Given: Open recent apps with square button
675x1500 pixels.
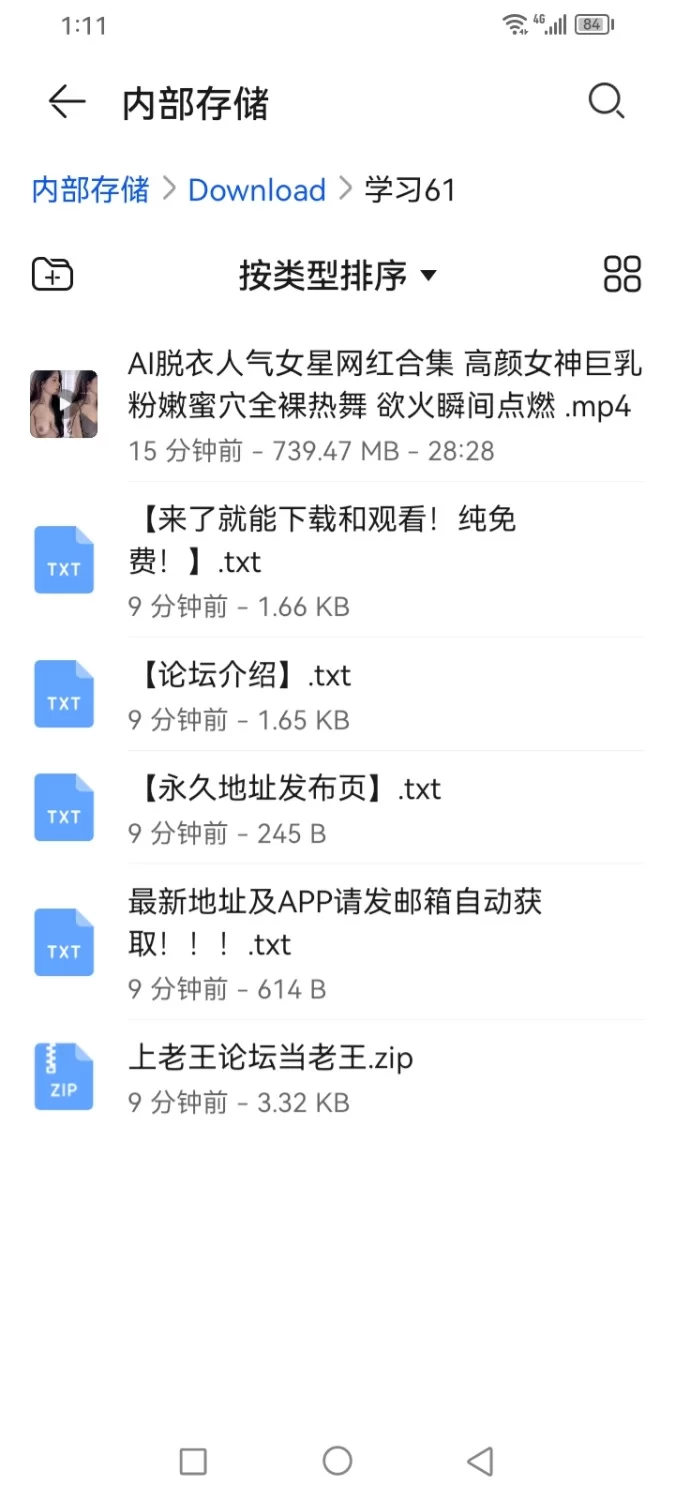Looking at the screenshot, I should click(x=193, y=1461).
